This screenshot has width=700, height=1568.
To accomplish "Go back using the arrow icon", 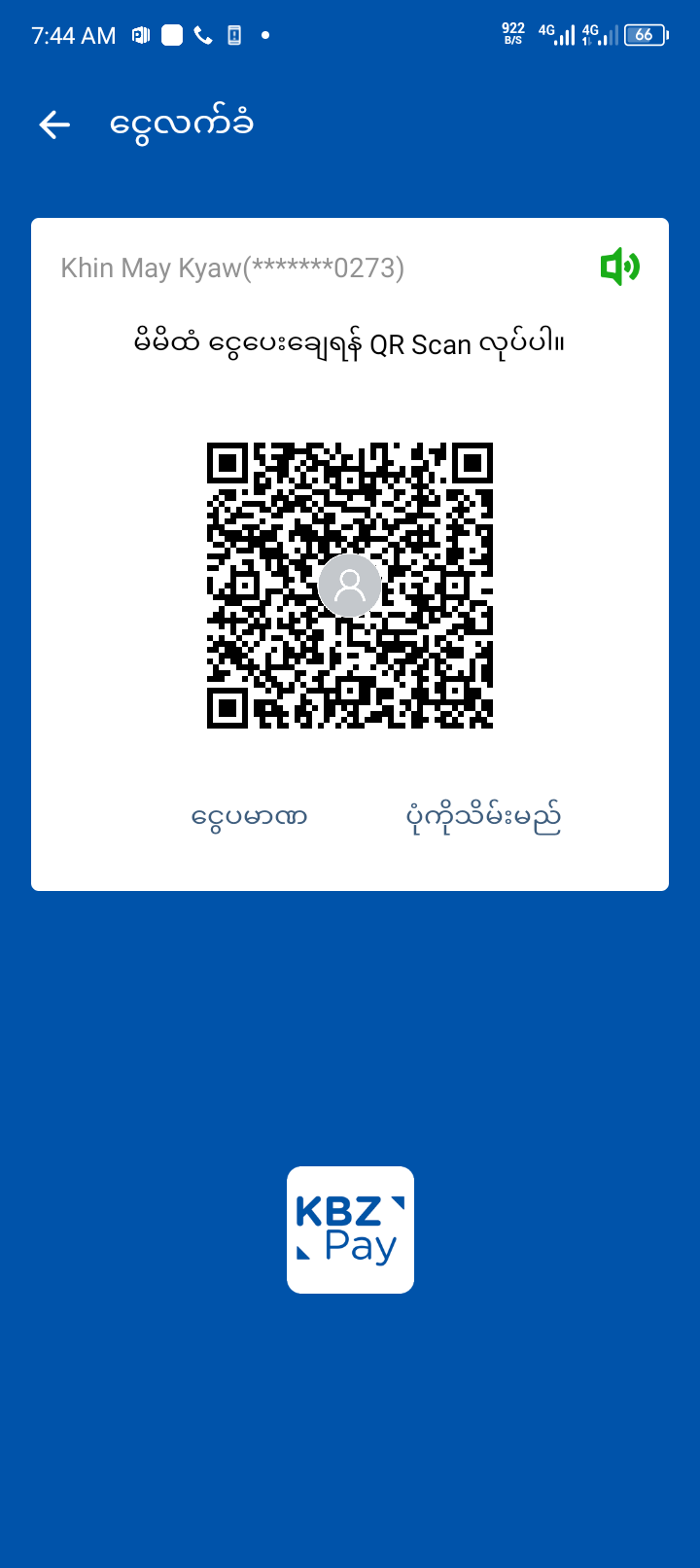I will 54,125.
